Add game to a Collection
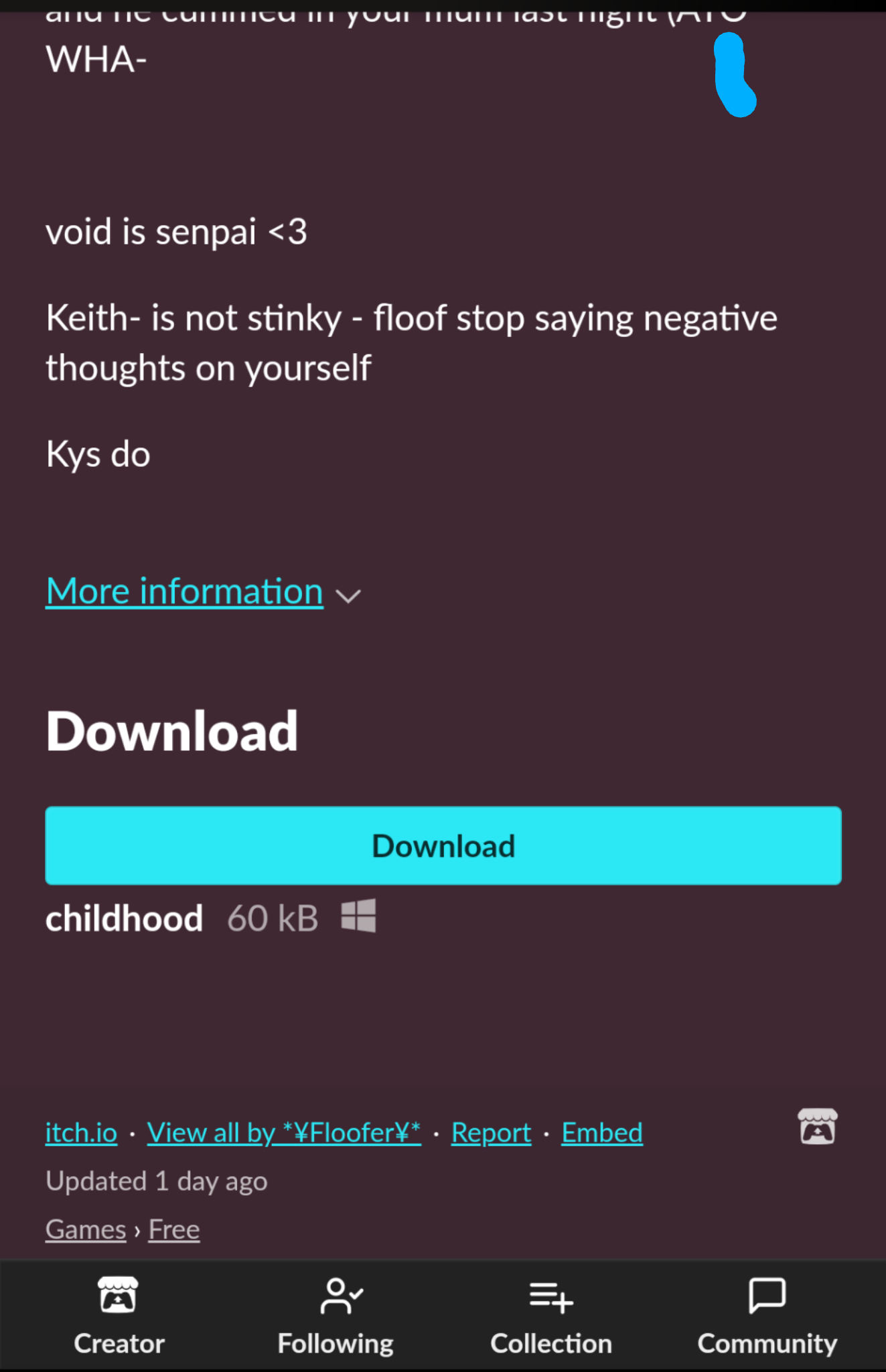Viewport: 886px width, 1372px height. pyautogui.click(x=550, y=1316)
